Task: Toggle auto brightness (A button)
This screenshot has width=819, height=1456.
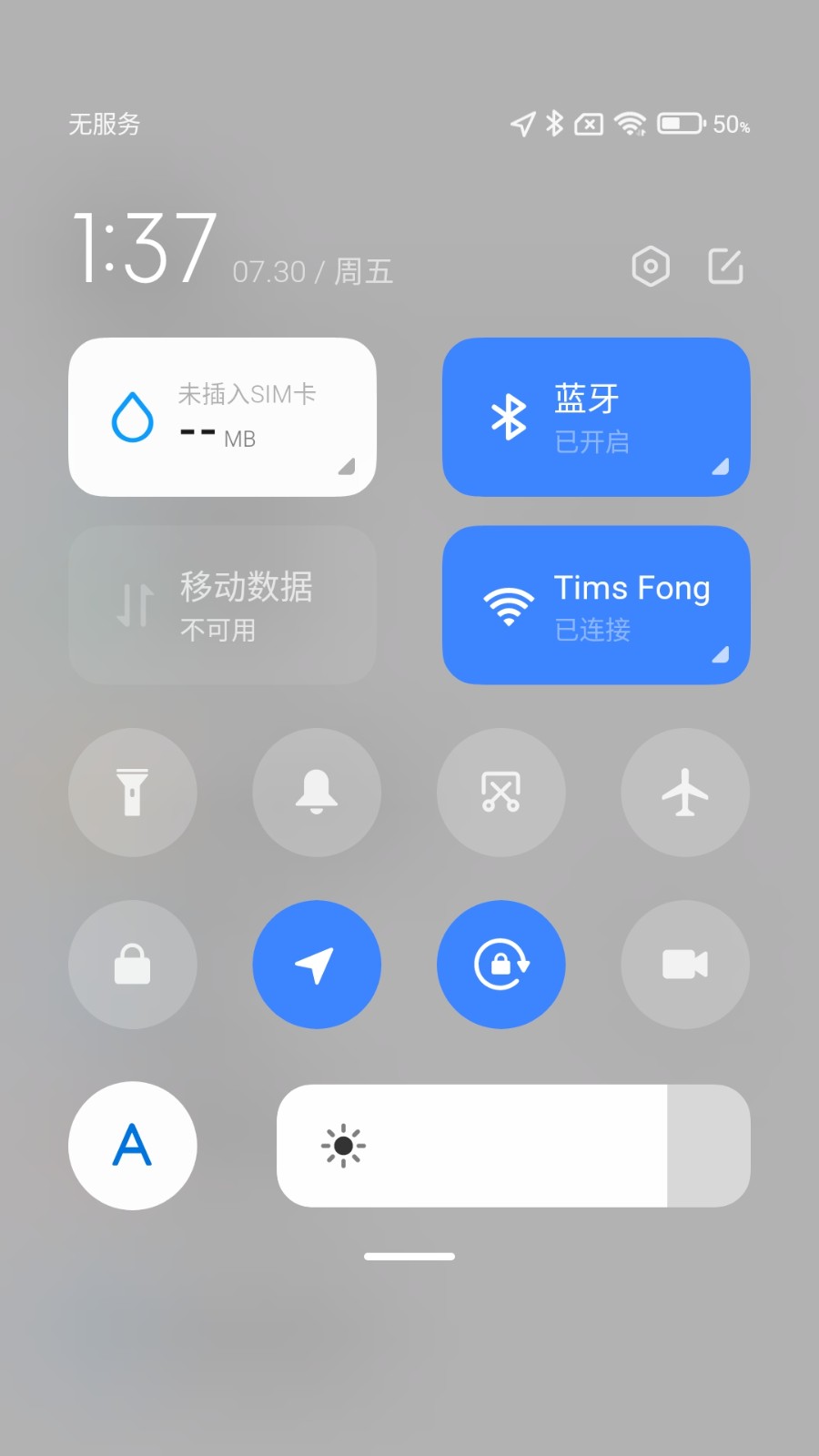Action: 133,1146
